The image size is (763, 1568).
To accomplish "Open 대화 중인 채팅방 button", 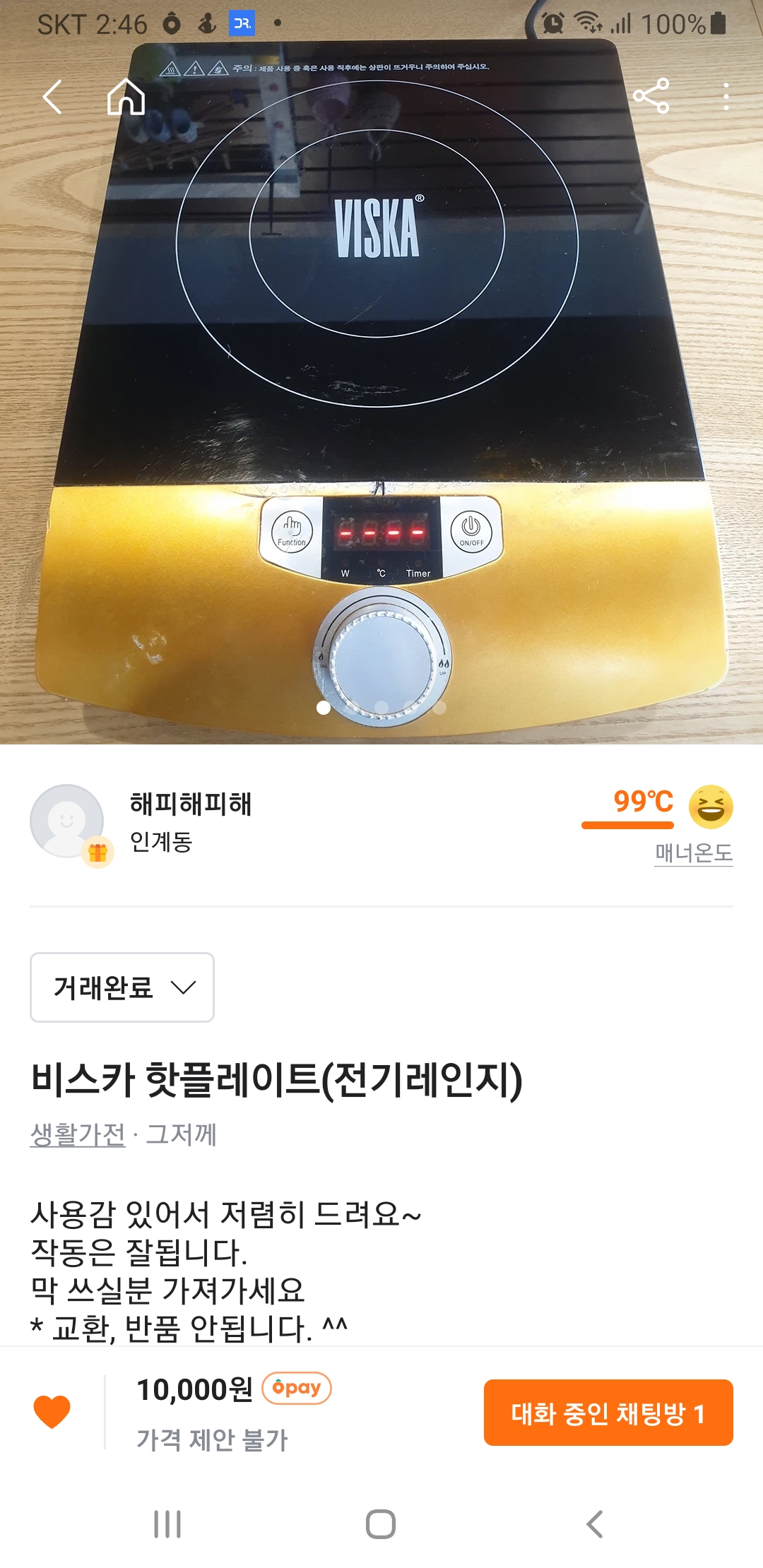I will click(x=608, y=1413).
